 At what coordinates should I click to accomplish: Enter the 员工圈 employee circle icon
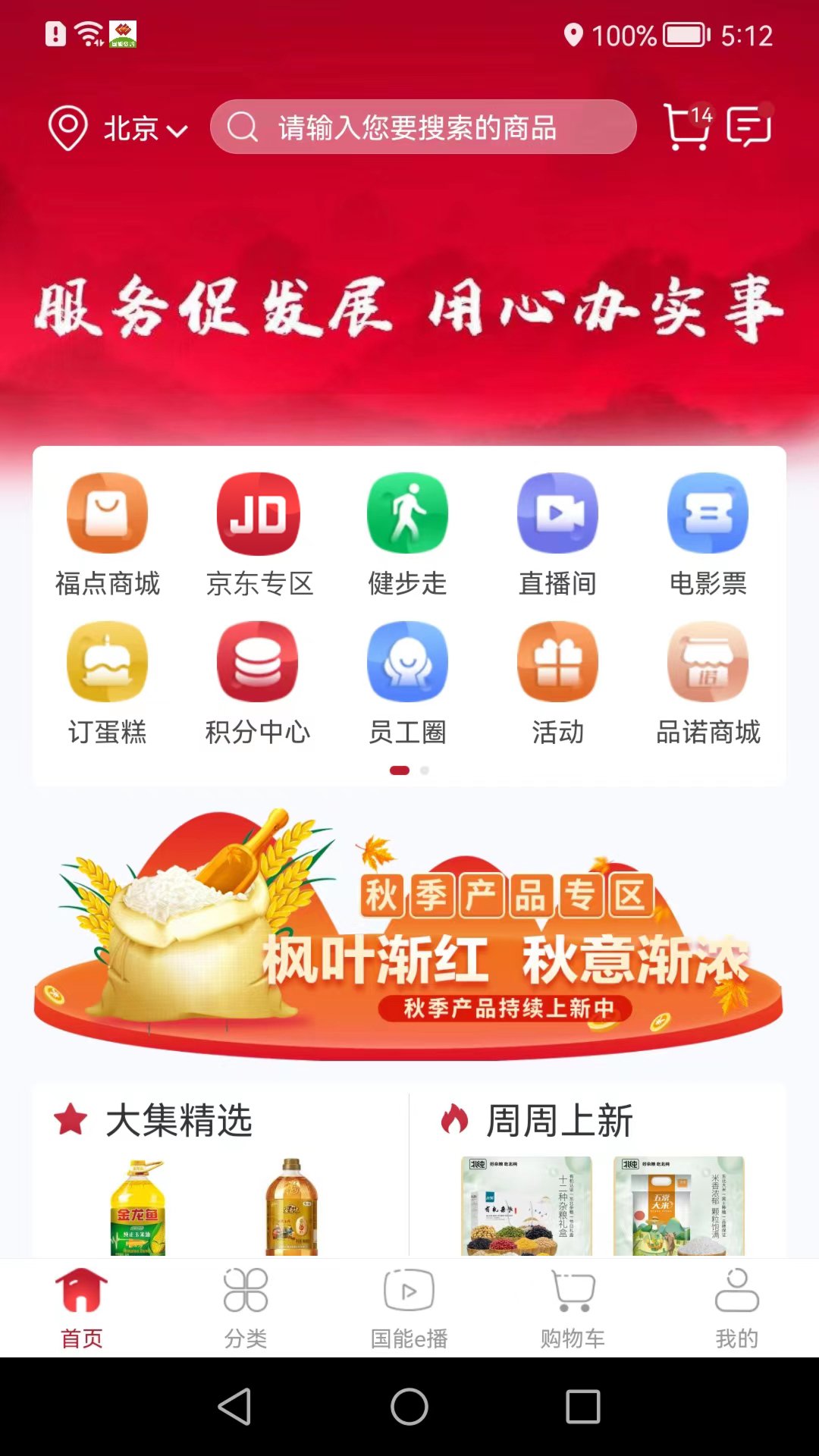pyautogui.click(x=408, y=661)
